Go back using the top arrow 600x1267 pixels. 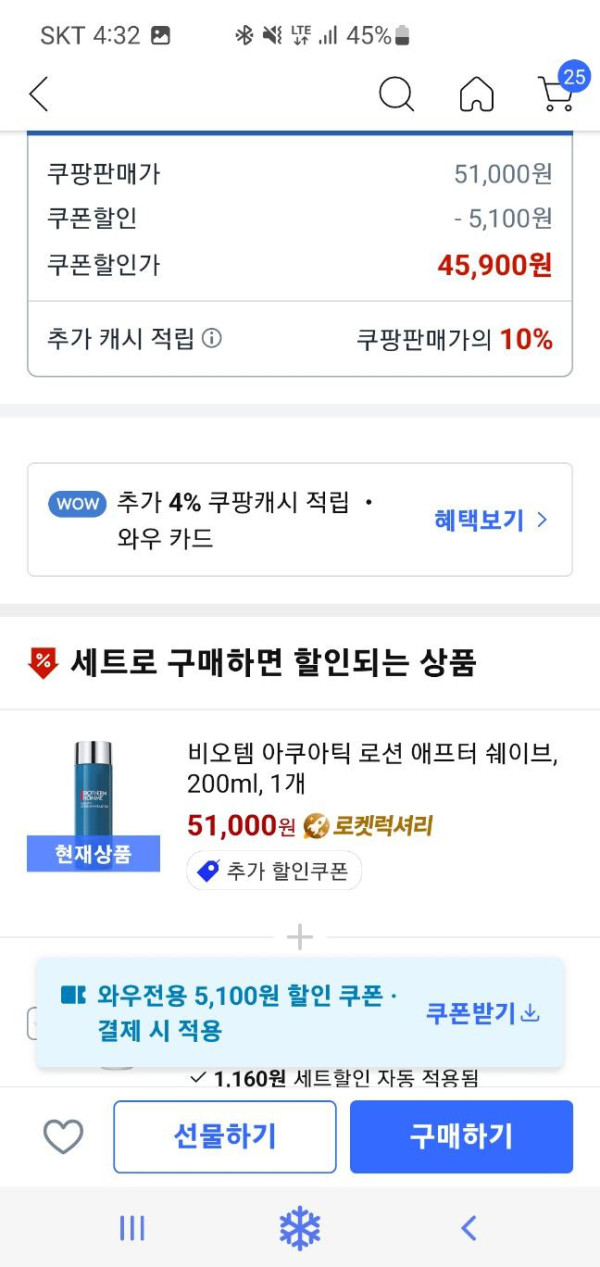pyautogui.click(x=38, y=95)
